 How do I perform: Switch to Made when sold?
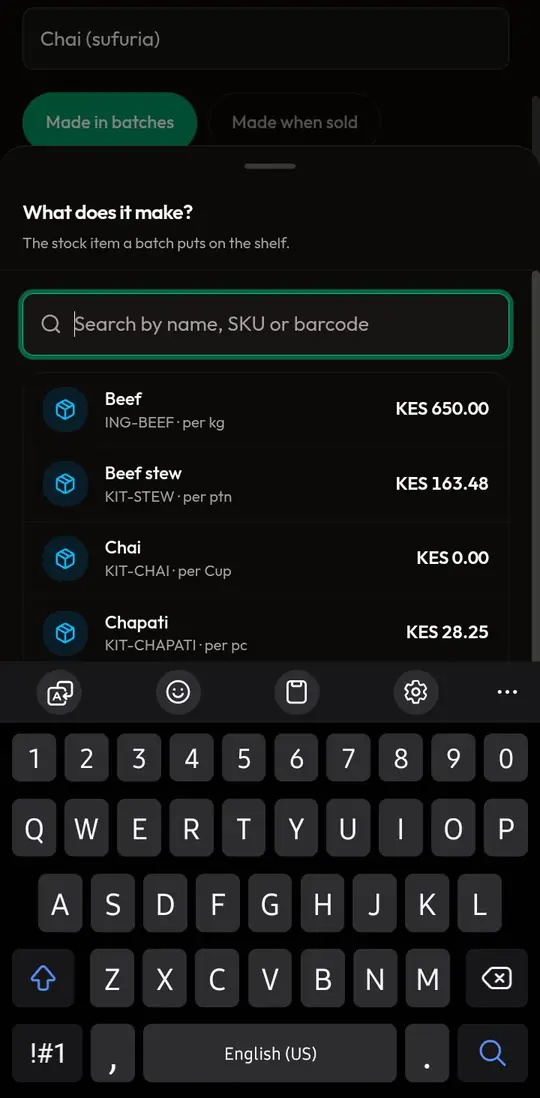(x=295, y=123)
